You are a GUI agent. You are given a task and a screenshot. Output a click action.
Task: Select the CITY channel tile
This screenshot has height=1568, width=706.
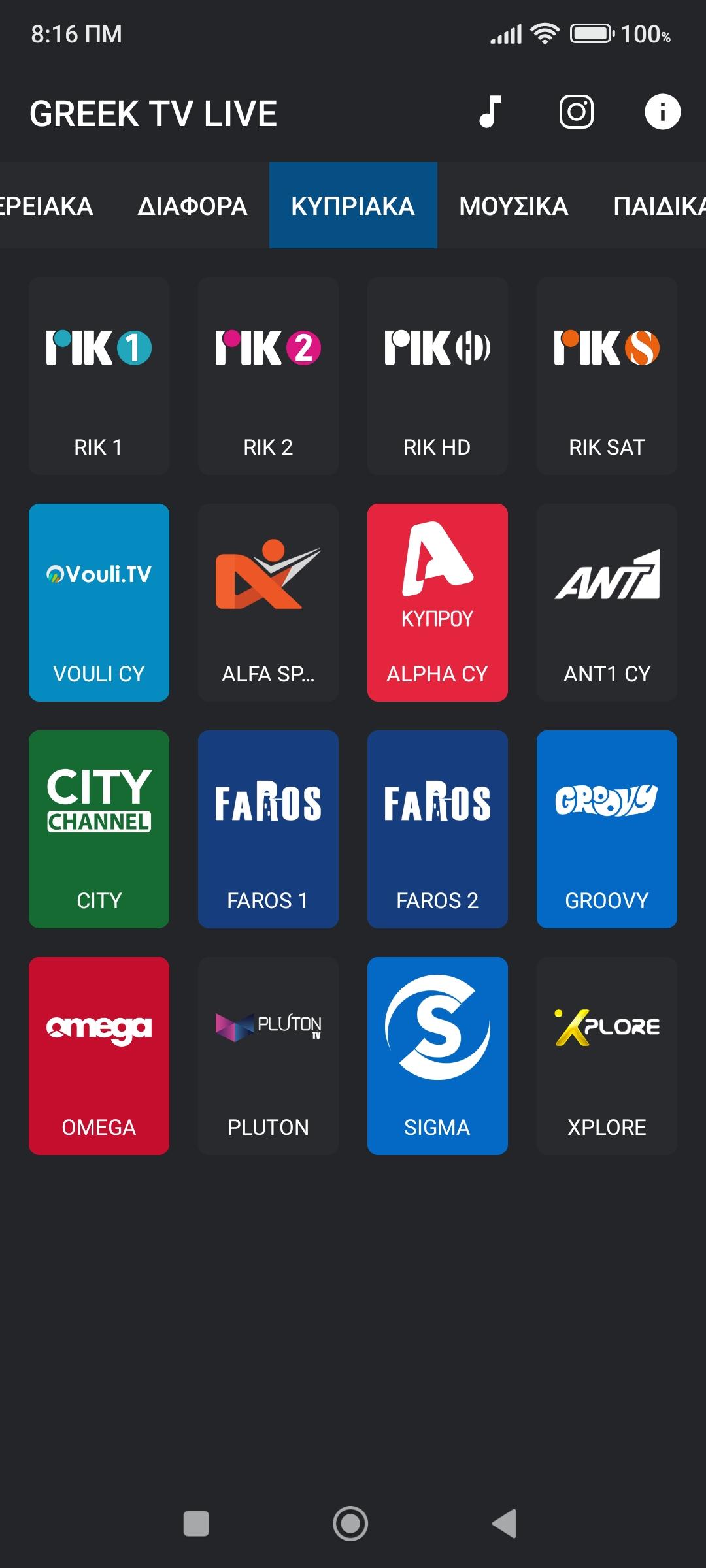tap(99, 829)
